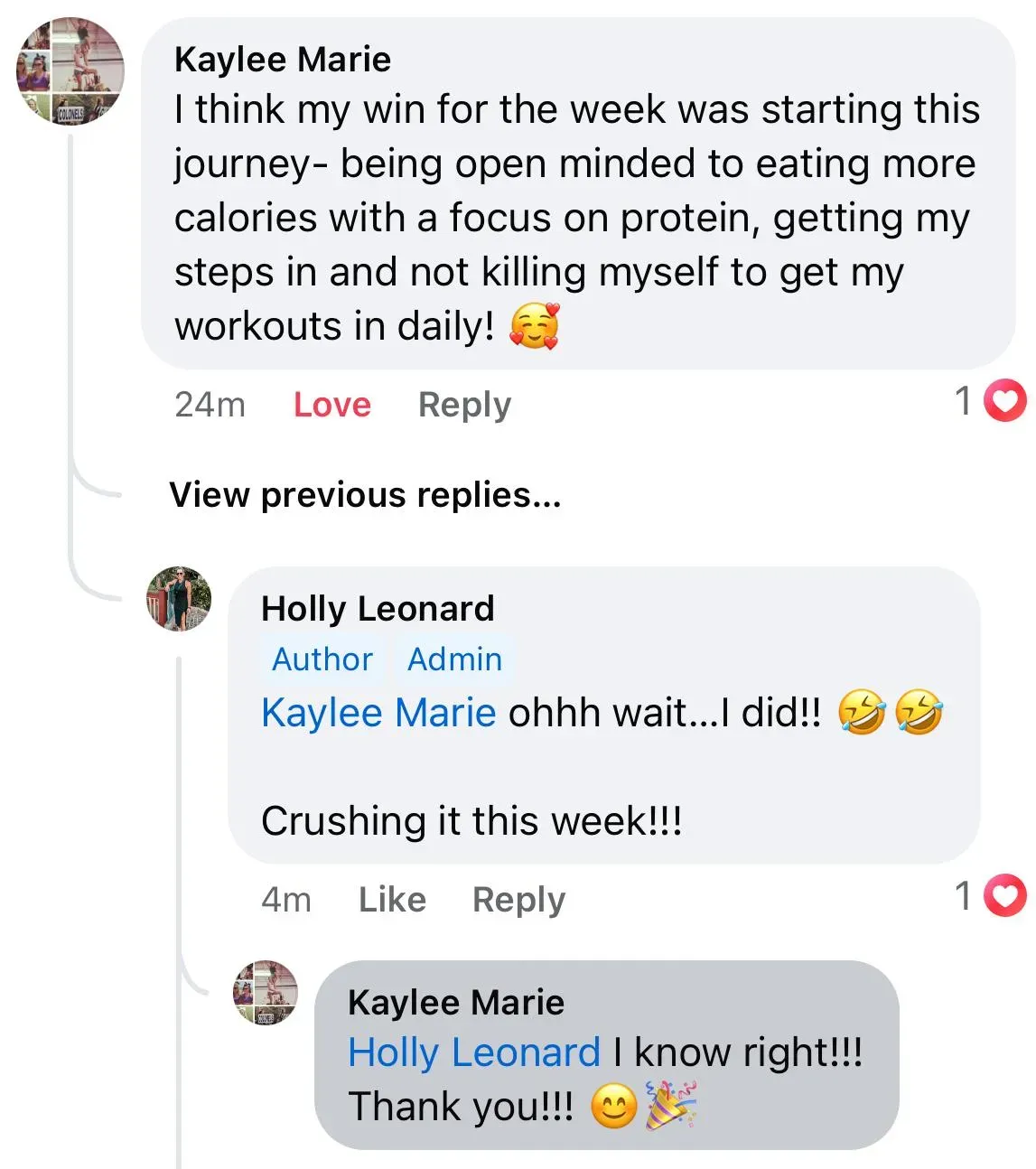The image size is (1036, 1169).
Task: View reactions on Kaylee Marie's top comment
Action: (991, 400)
